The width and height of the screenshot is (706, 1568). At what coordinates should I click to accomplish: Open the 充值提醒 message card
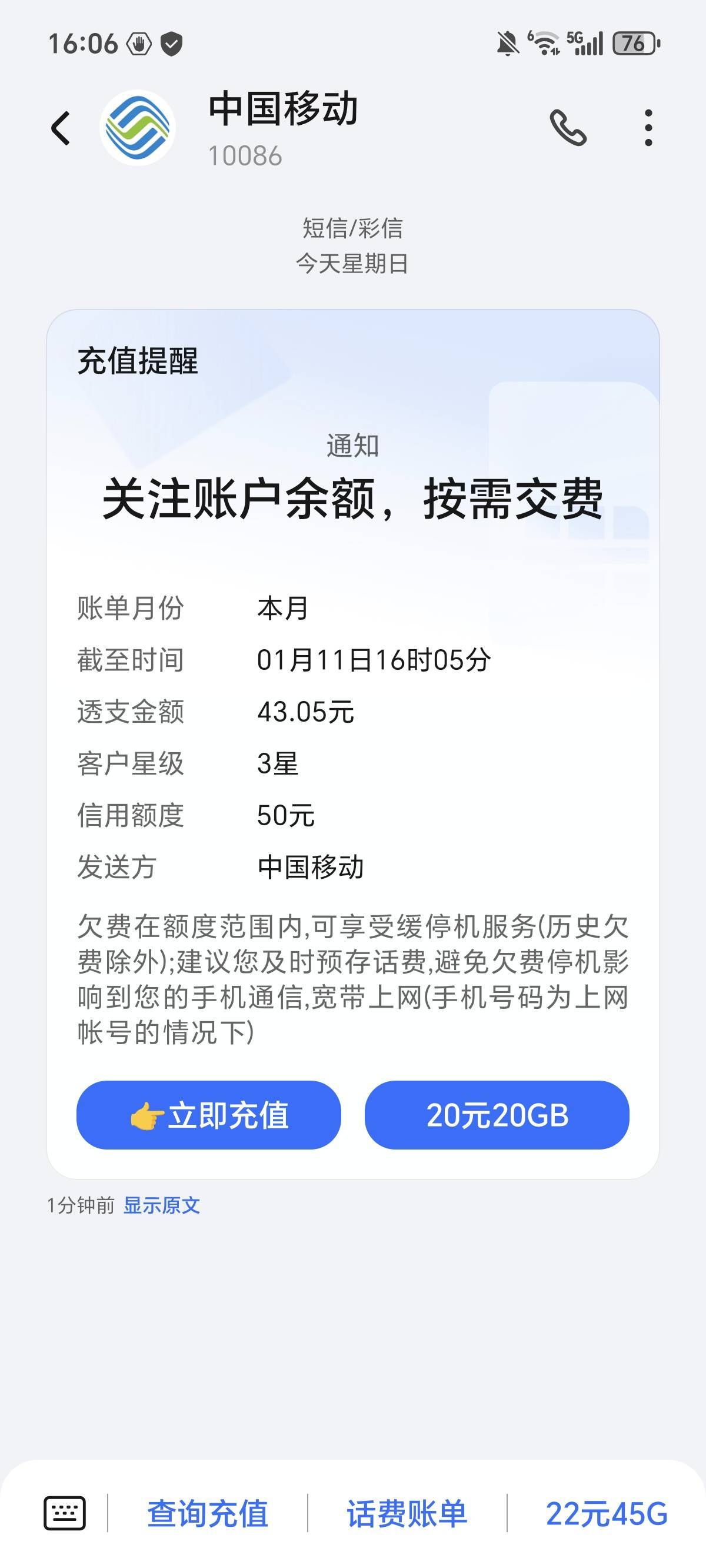click(x=353, y=744)
